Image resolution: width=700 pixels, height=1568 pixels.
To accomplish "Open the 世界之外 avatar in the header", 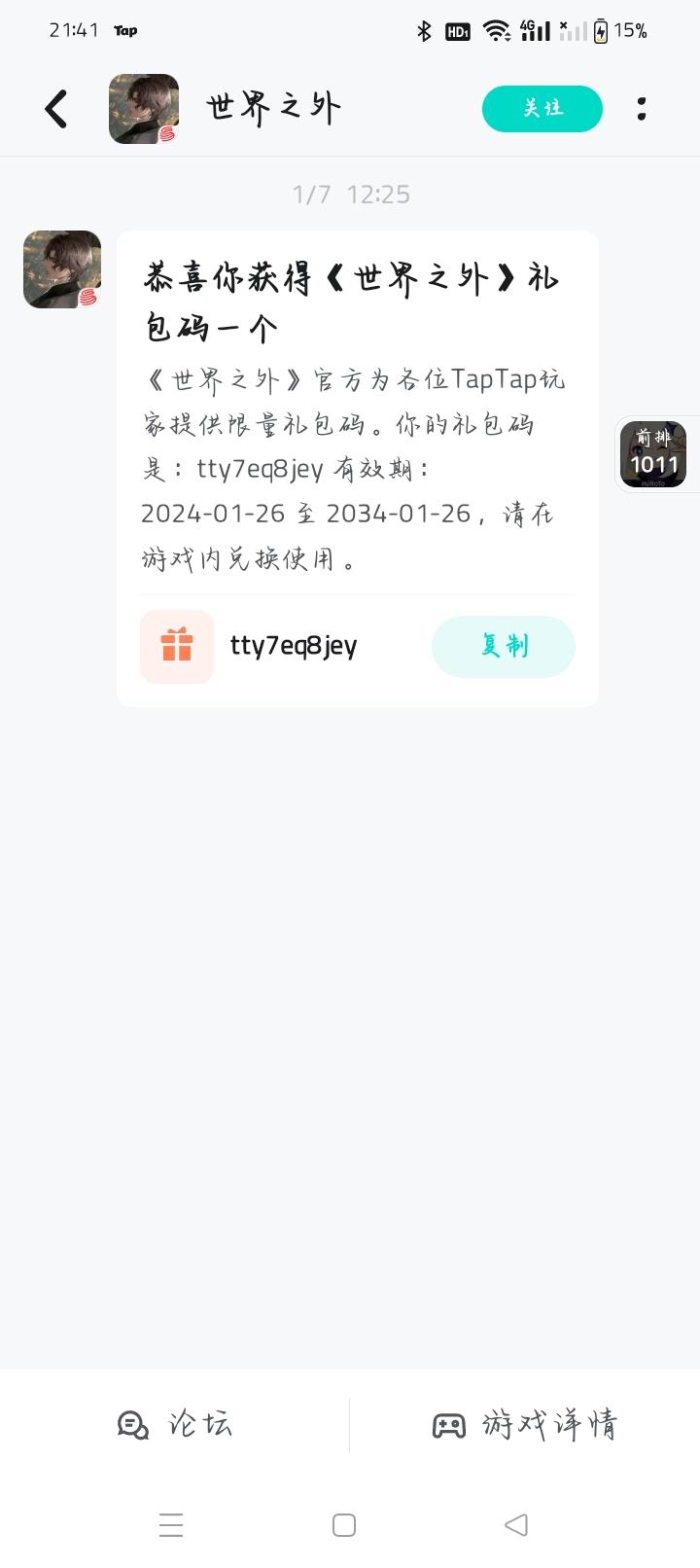I will pos(144,109).
